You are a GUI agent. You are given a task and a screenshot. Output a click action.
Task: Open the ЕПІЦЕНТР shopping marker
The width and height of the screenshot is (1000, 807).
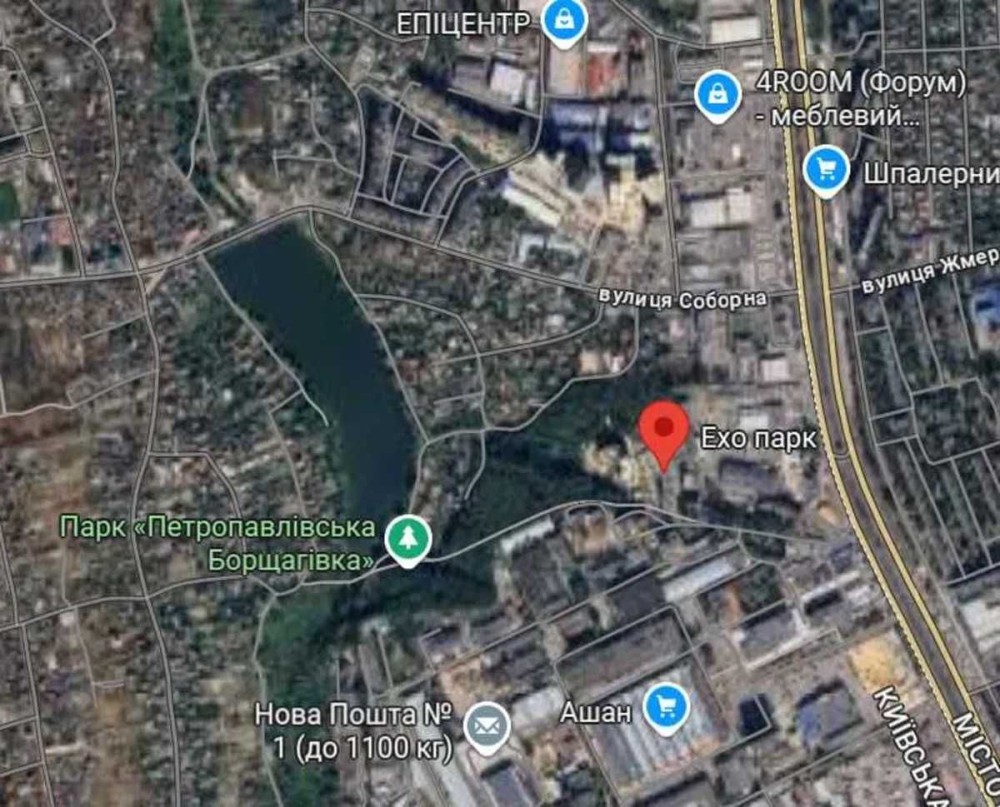tap(564, 18)
